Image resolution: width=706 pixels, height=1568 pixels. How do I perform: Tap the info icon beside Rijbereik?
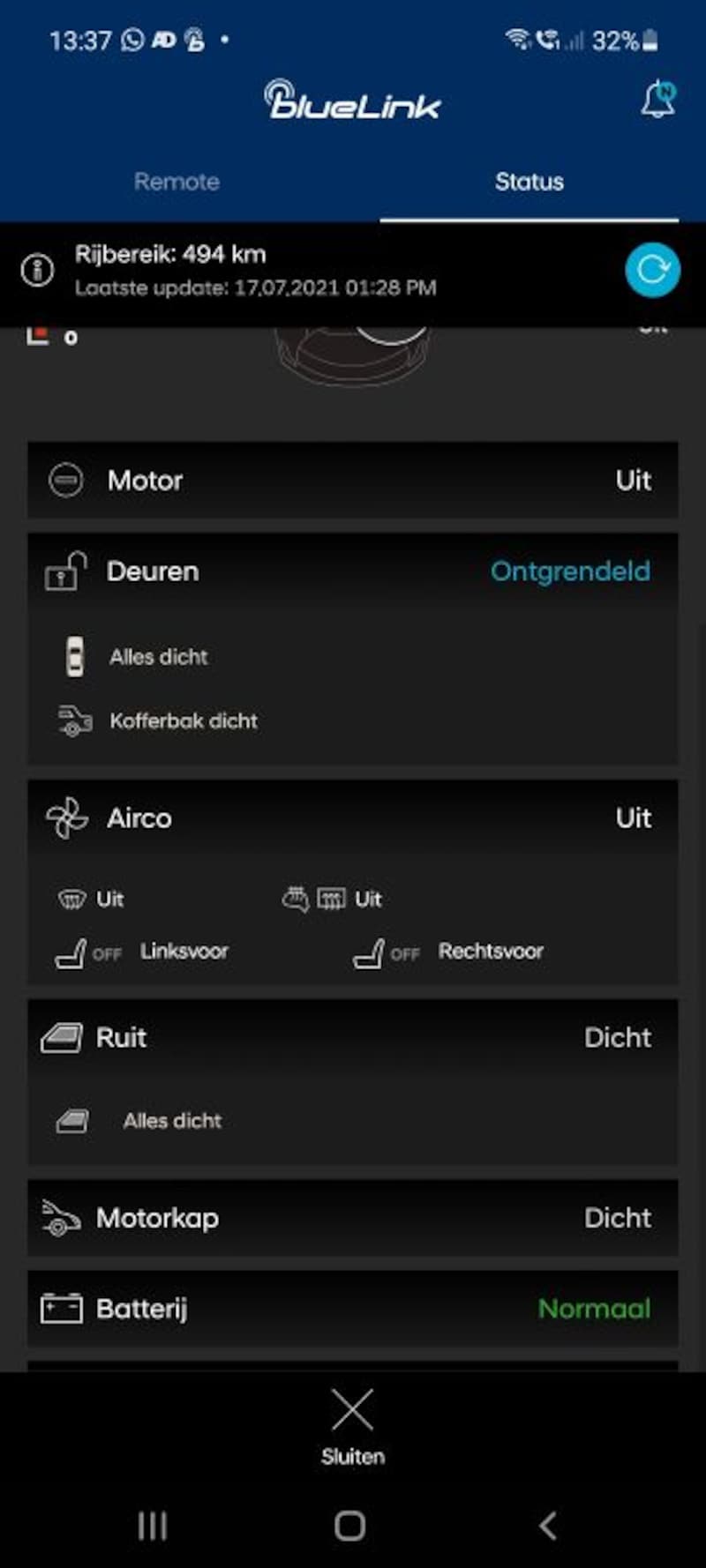pyautogui.click(x=38, y=271)
